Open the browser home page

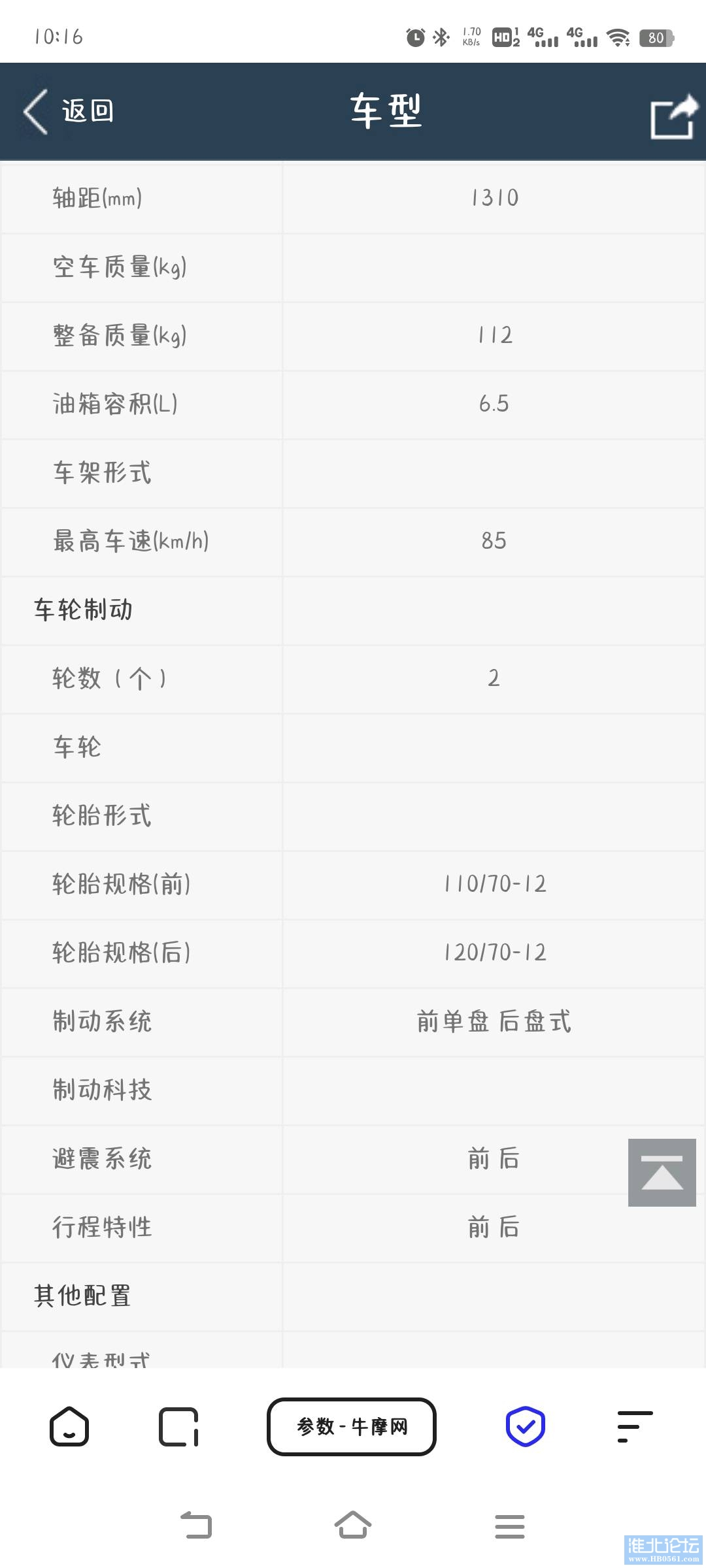(x=69, y=1426)
